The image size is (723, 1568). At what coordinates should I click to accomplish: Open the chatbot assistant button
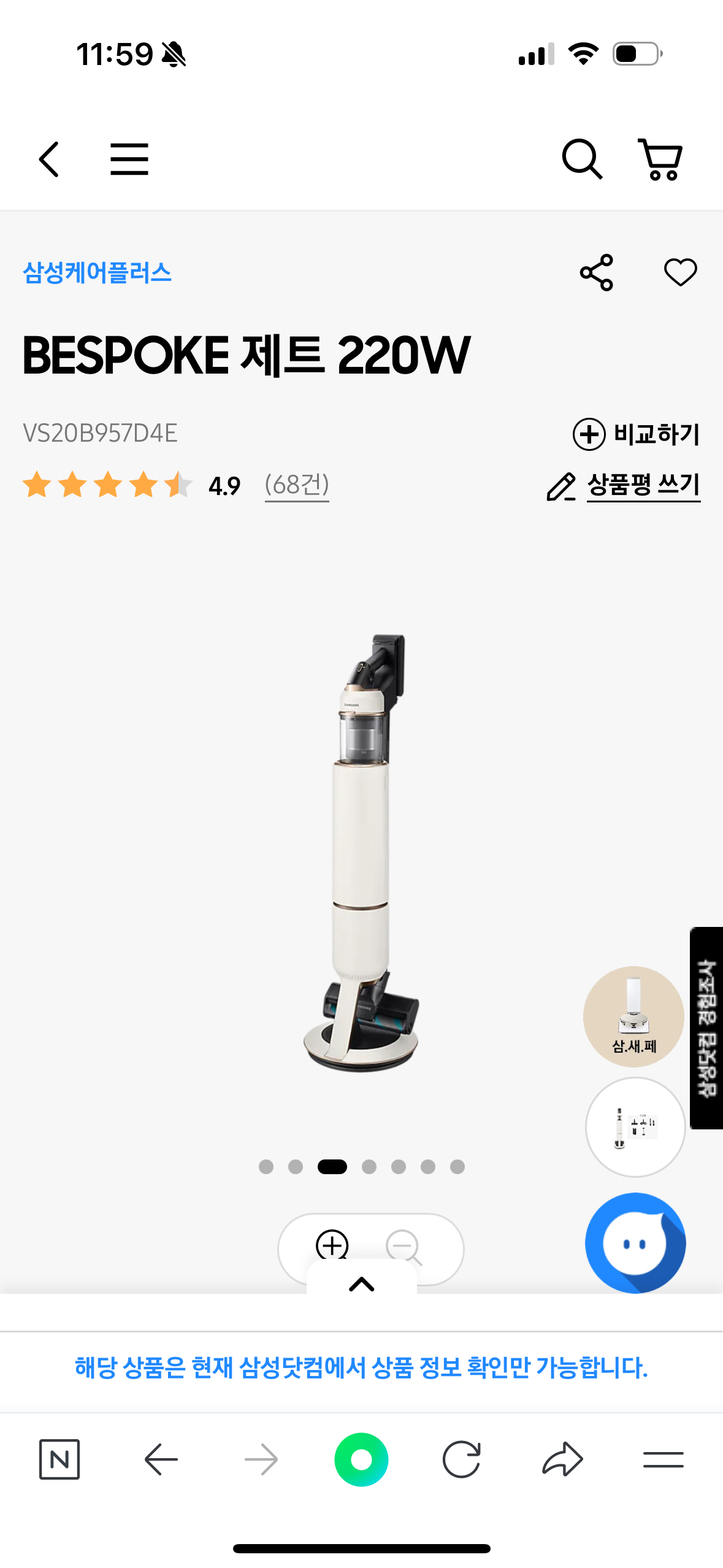coord(635,1243)
